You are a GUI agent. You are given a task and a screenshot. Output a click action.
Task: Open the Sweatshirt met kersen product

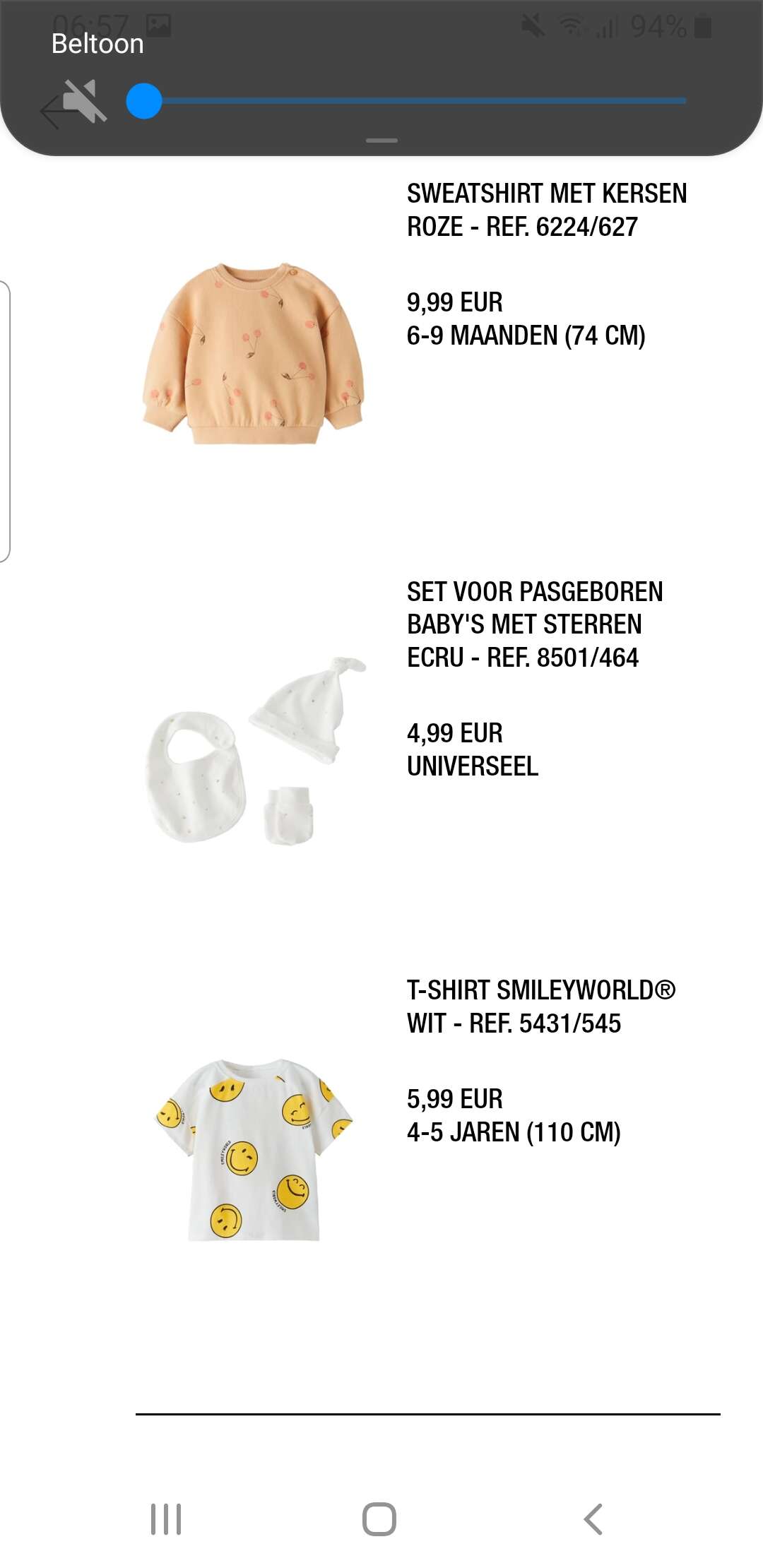click(253, 353)
